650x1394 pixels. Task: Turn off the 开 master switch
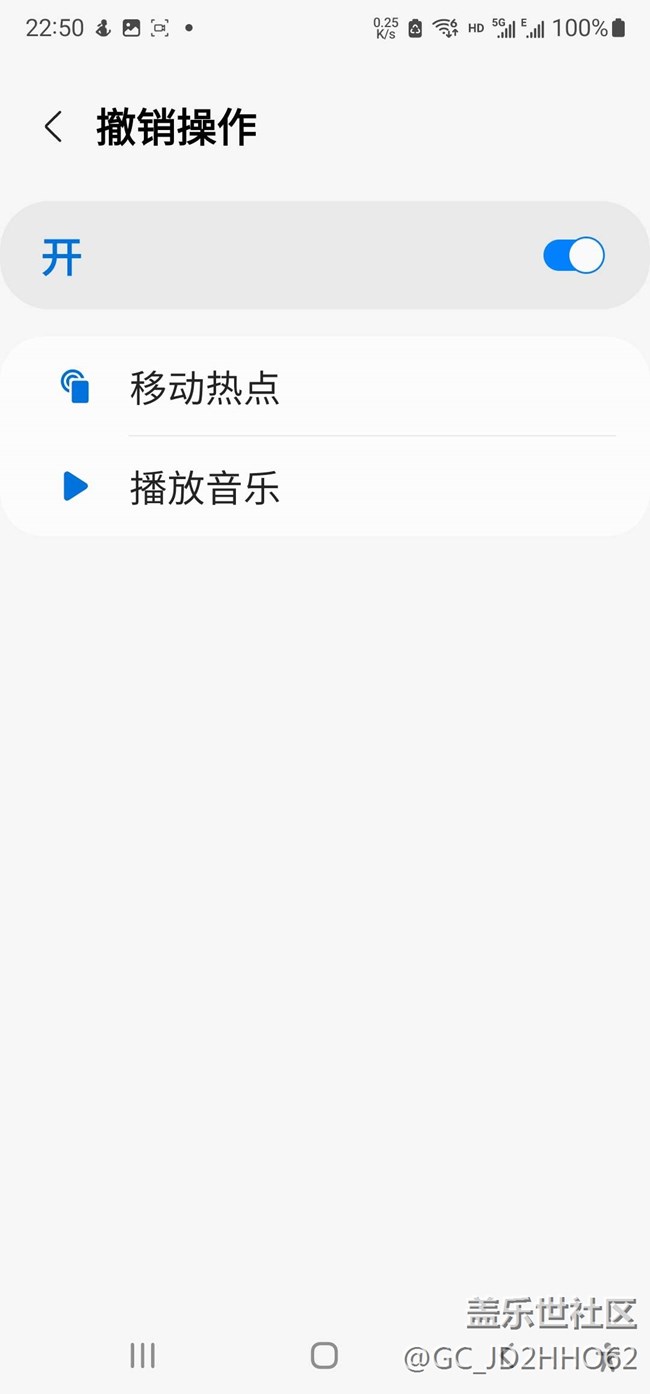[x=574, y=256]
